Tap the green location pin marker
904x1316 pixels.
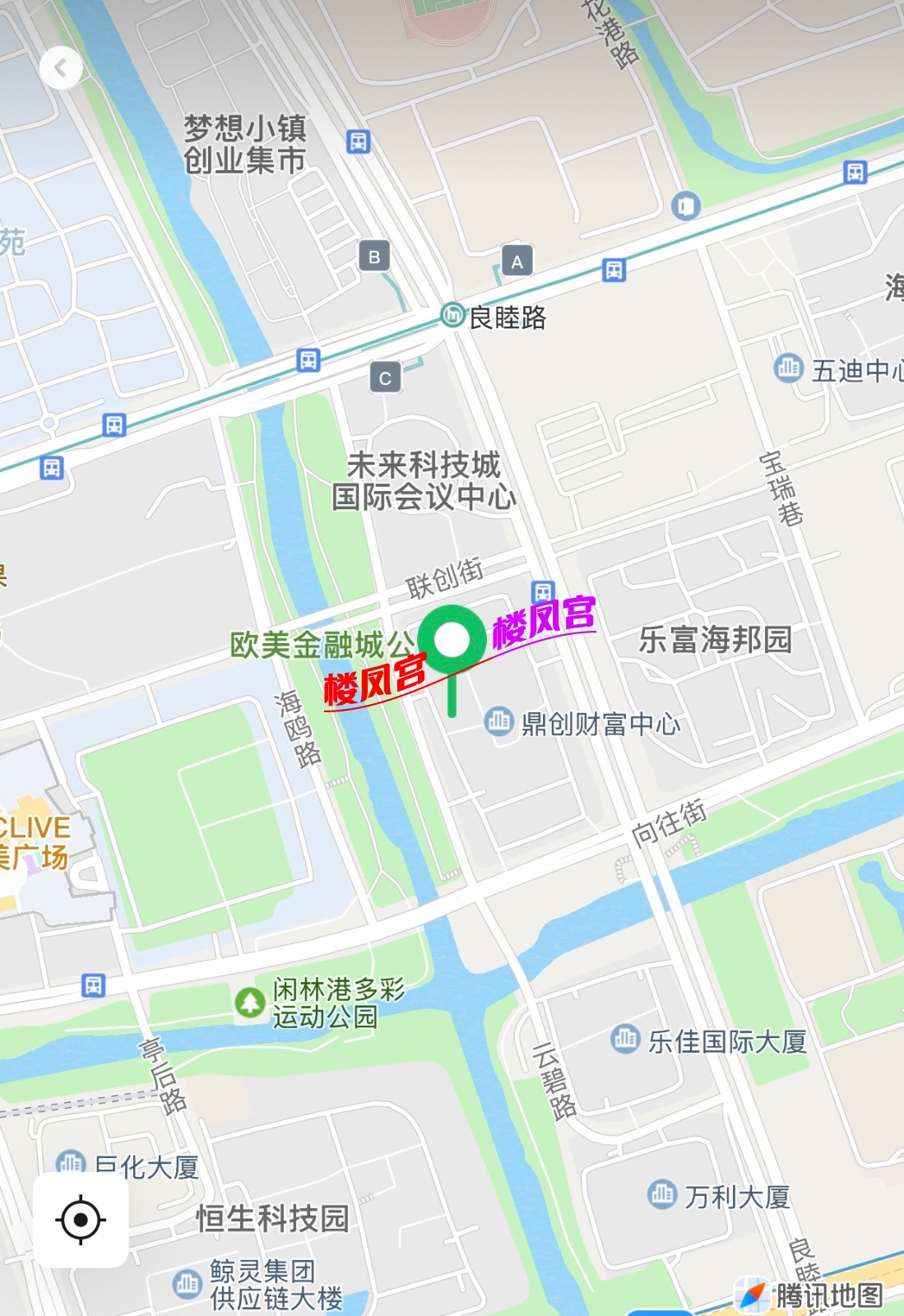[452, 641]
